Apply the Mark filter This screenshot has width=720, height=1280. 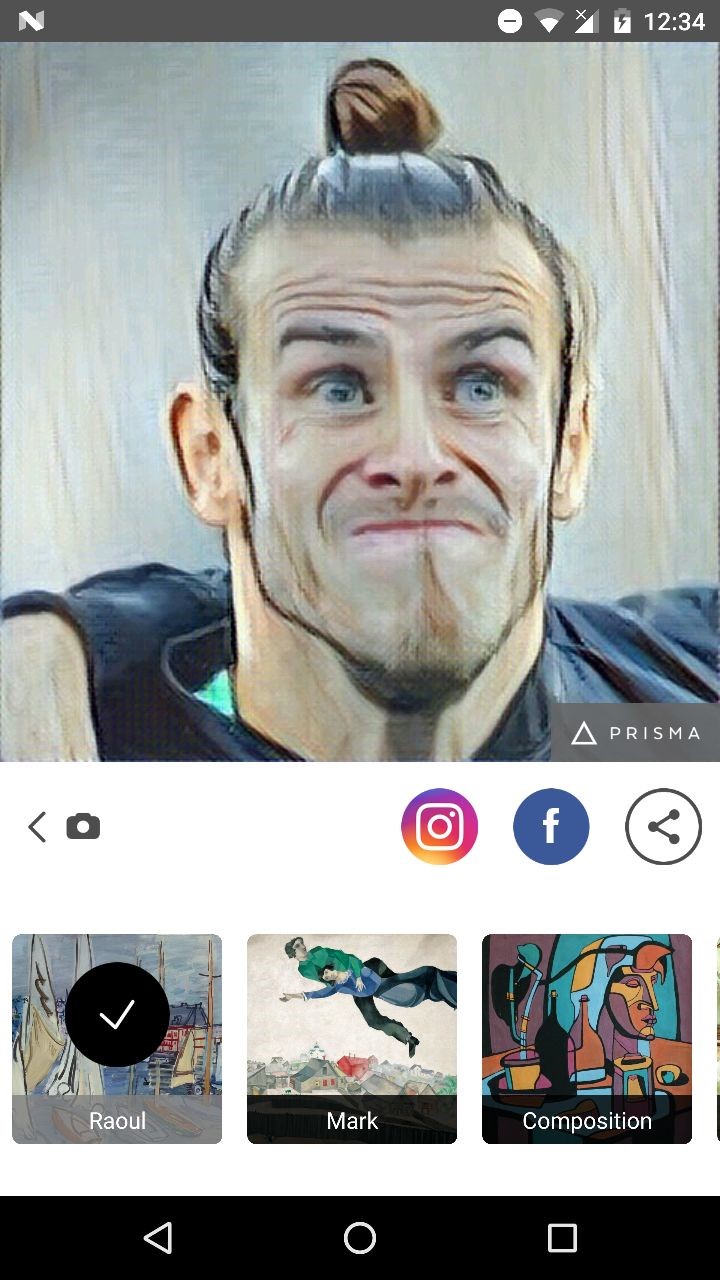click(352, 1039)
